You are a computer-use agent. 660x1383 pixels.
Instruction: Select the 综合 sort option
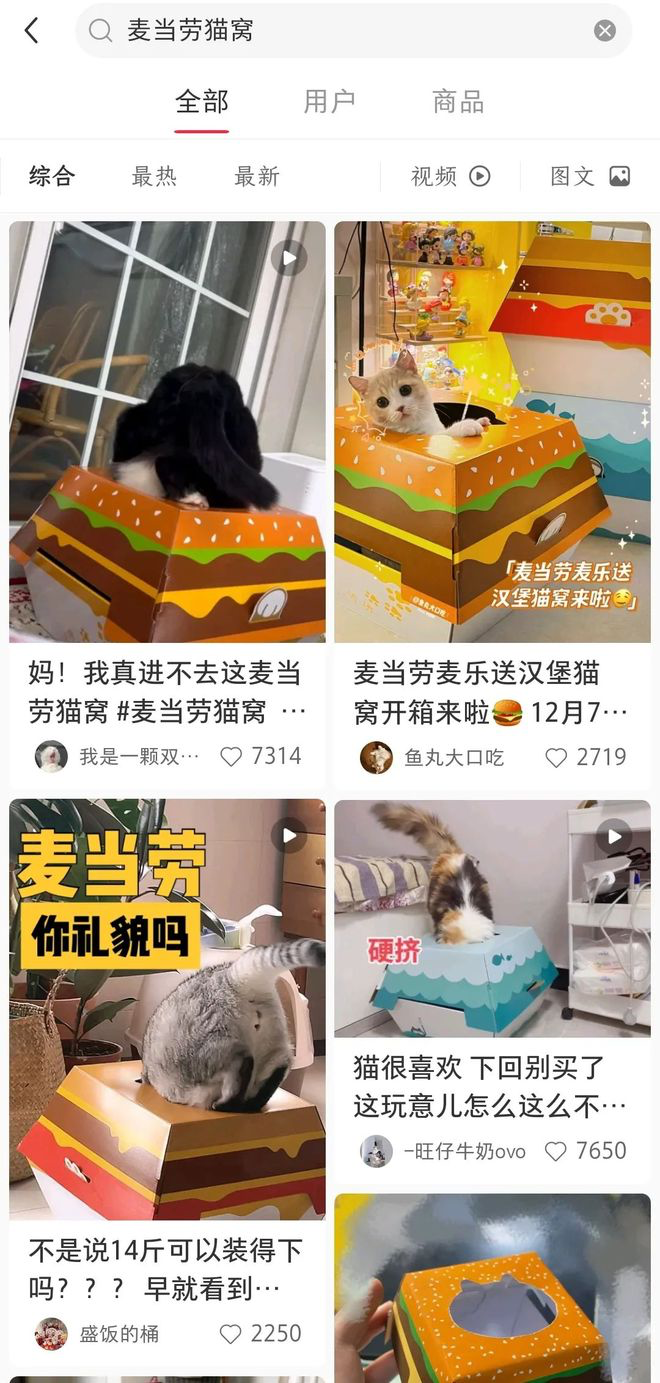(52, 177)
